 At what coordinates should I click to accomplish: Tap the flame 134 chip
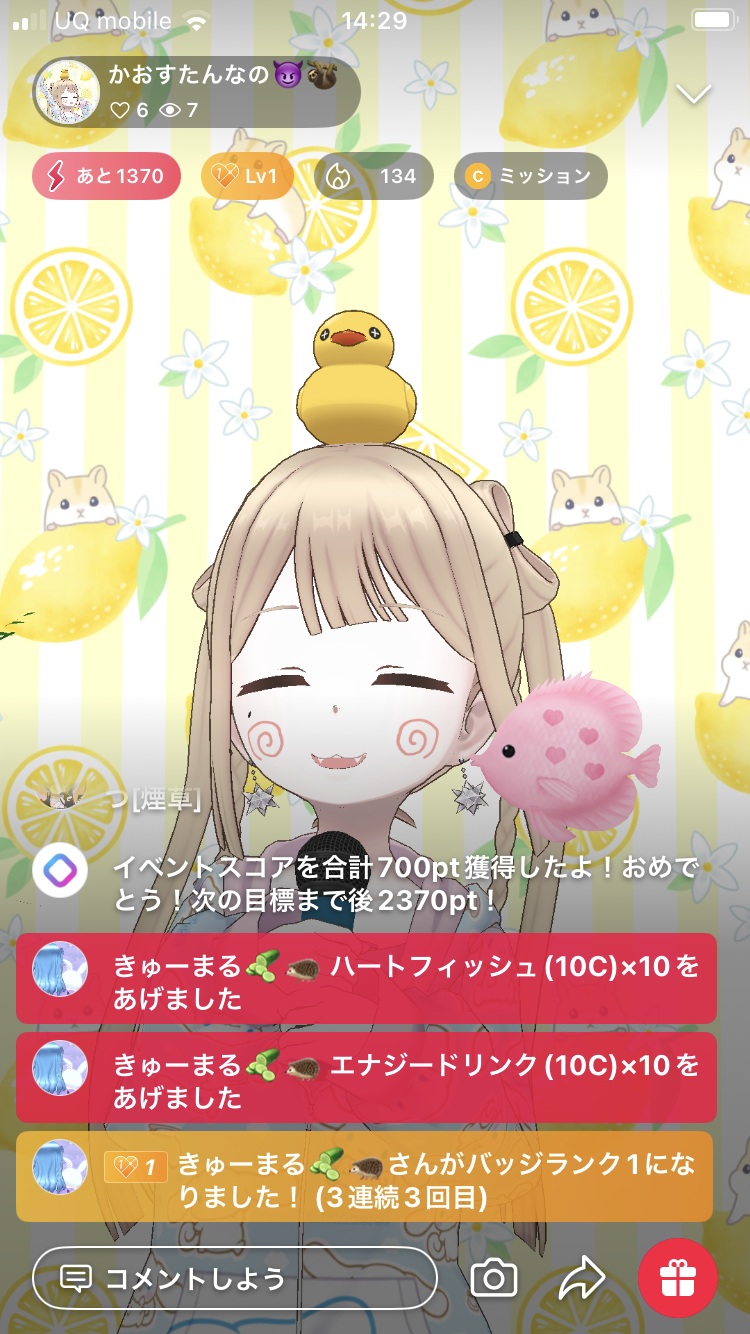[x=374, y=177]
